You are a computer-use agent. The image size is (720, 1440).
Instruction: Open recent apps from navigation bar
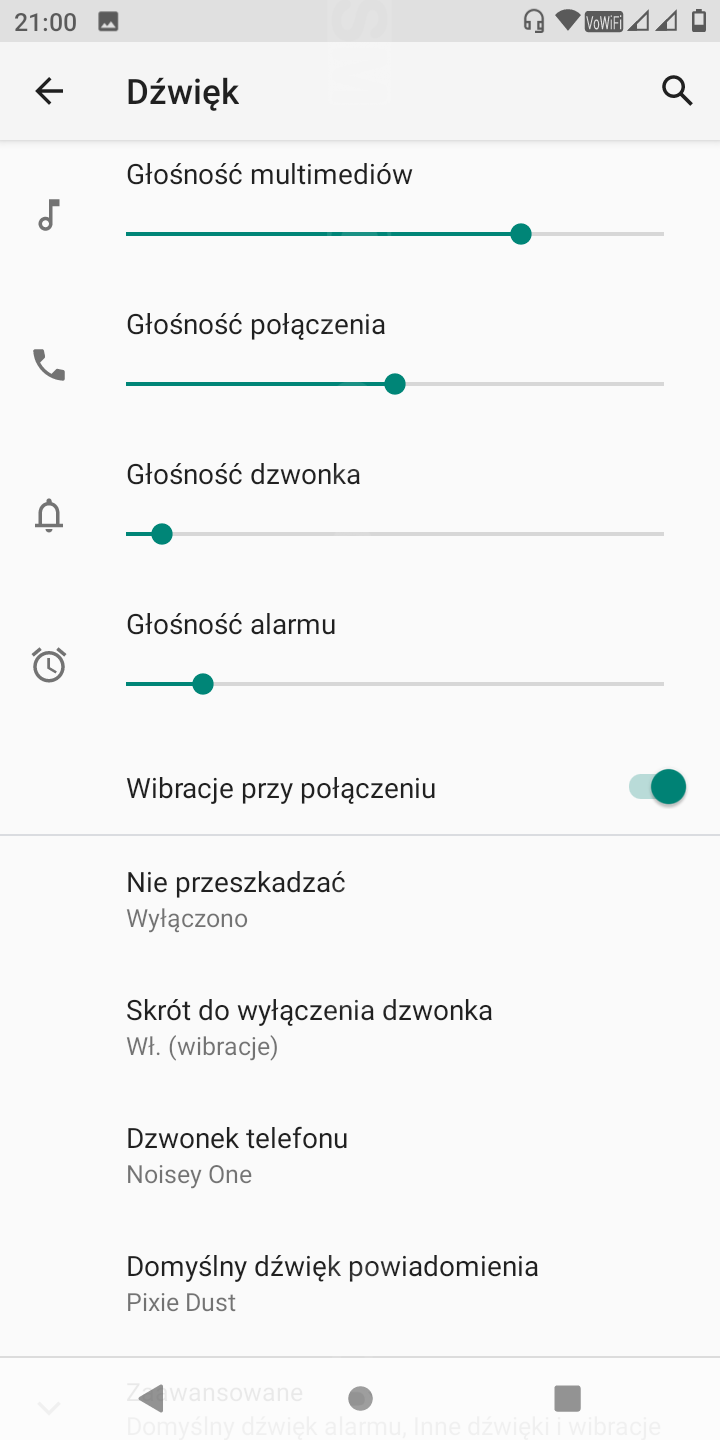[x=567, y=1397]
